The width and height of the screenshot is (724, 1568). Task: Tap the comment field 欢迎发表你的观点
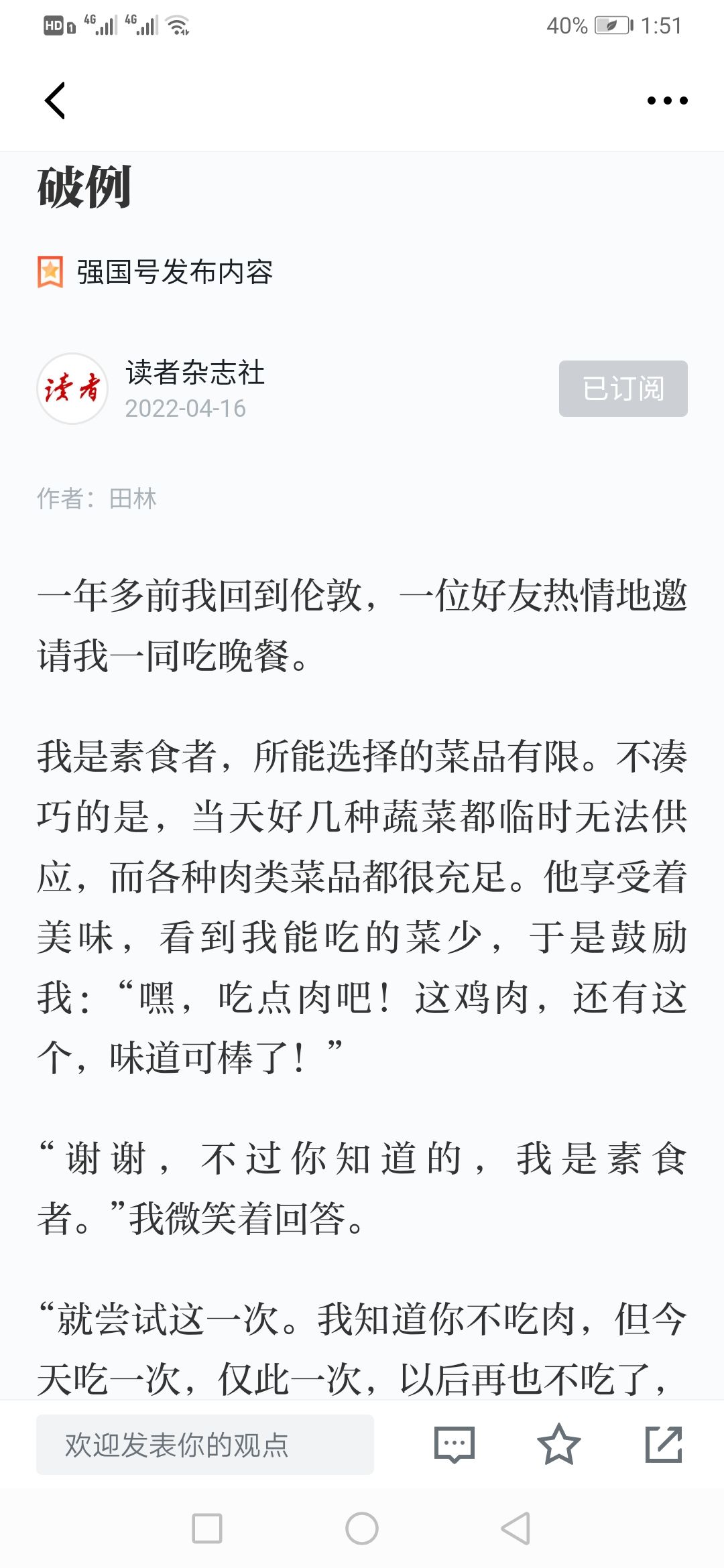click(205, 1445)
